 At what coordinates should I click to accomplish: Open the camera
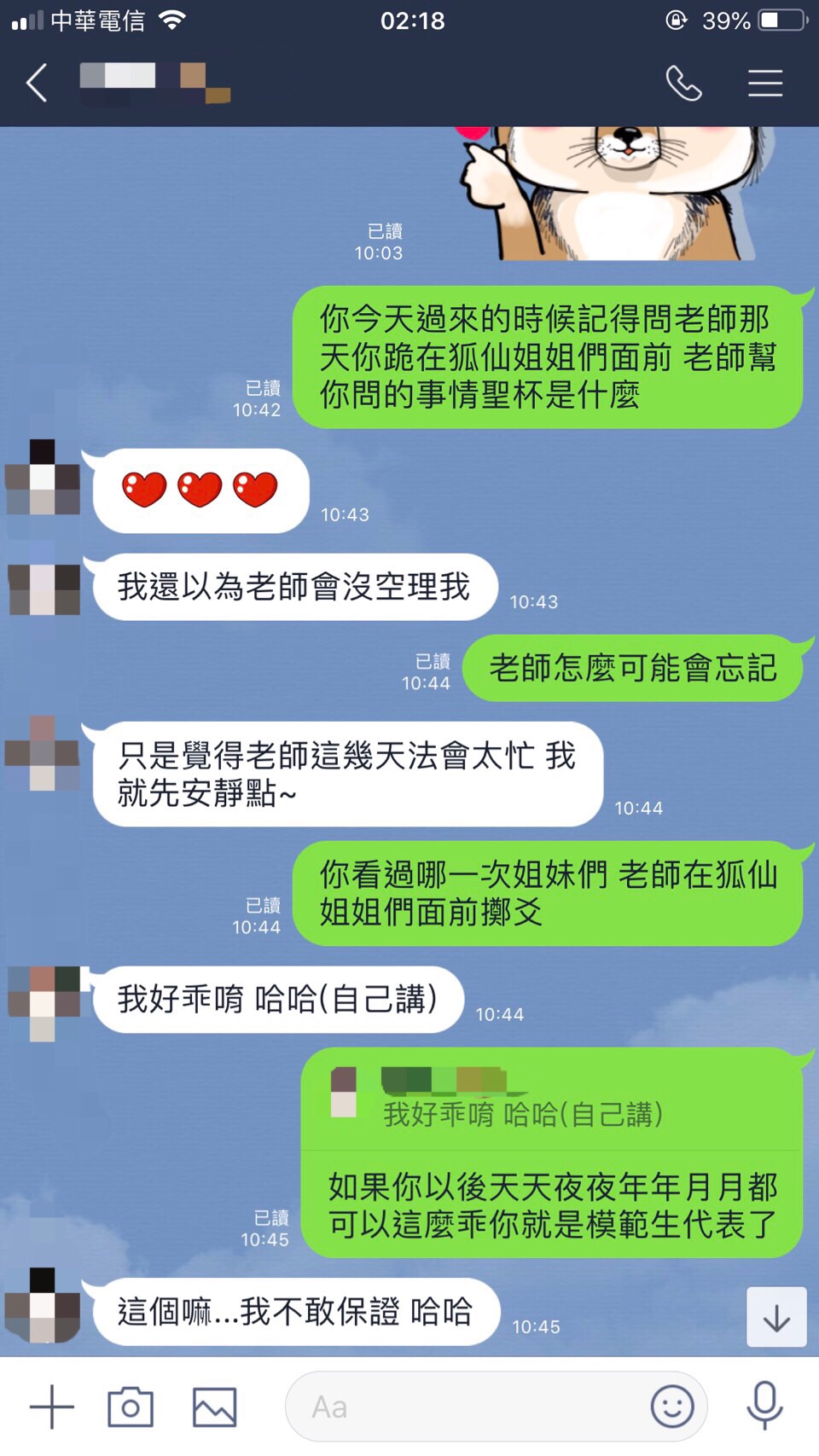coord(131,1407)
